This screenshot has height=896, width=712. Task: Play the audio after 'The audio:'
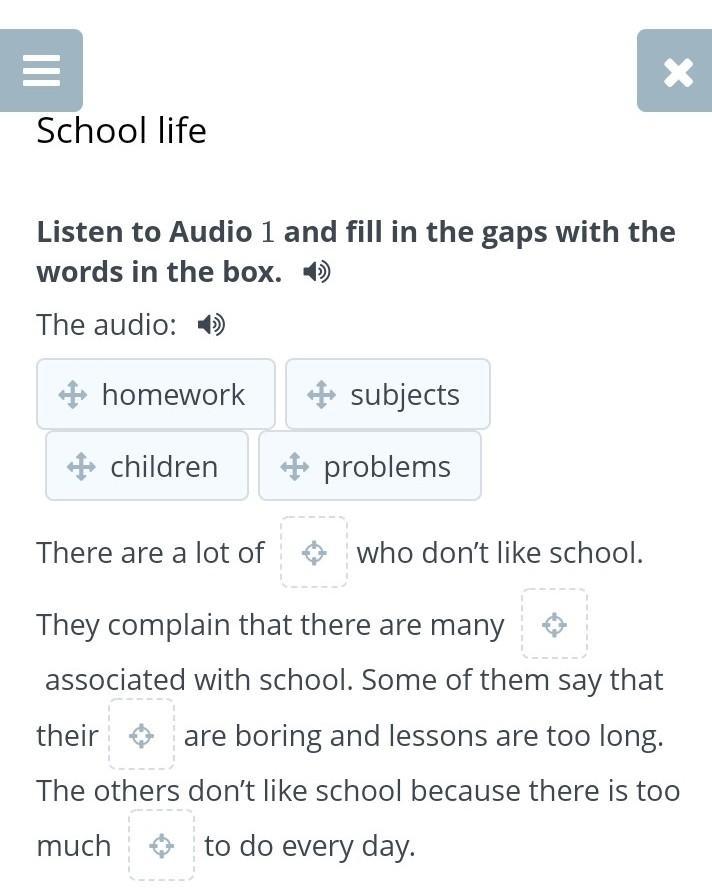(211, 325)
